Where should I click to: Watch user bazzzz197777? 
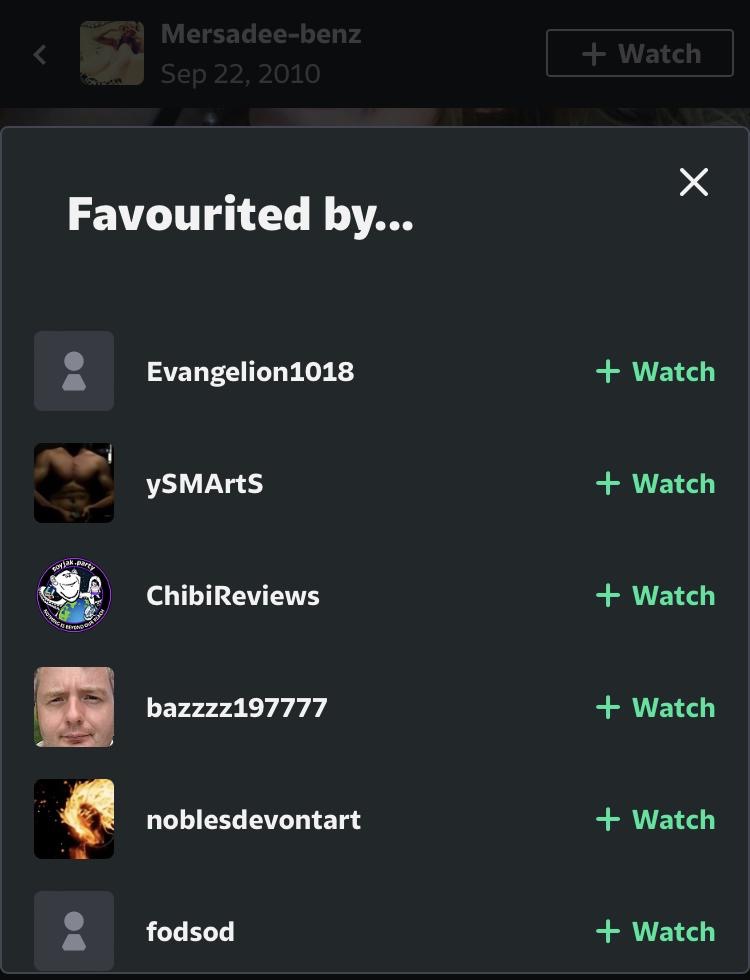tap(656, 708)
